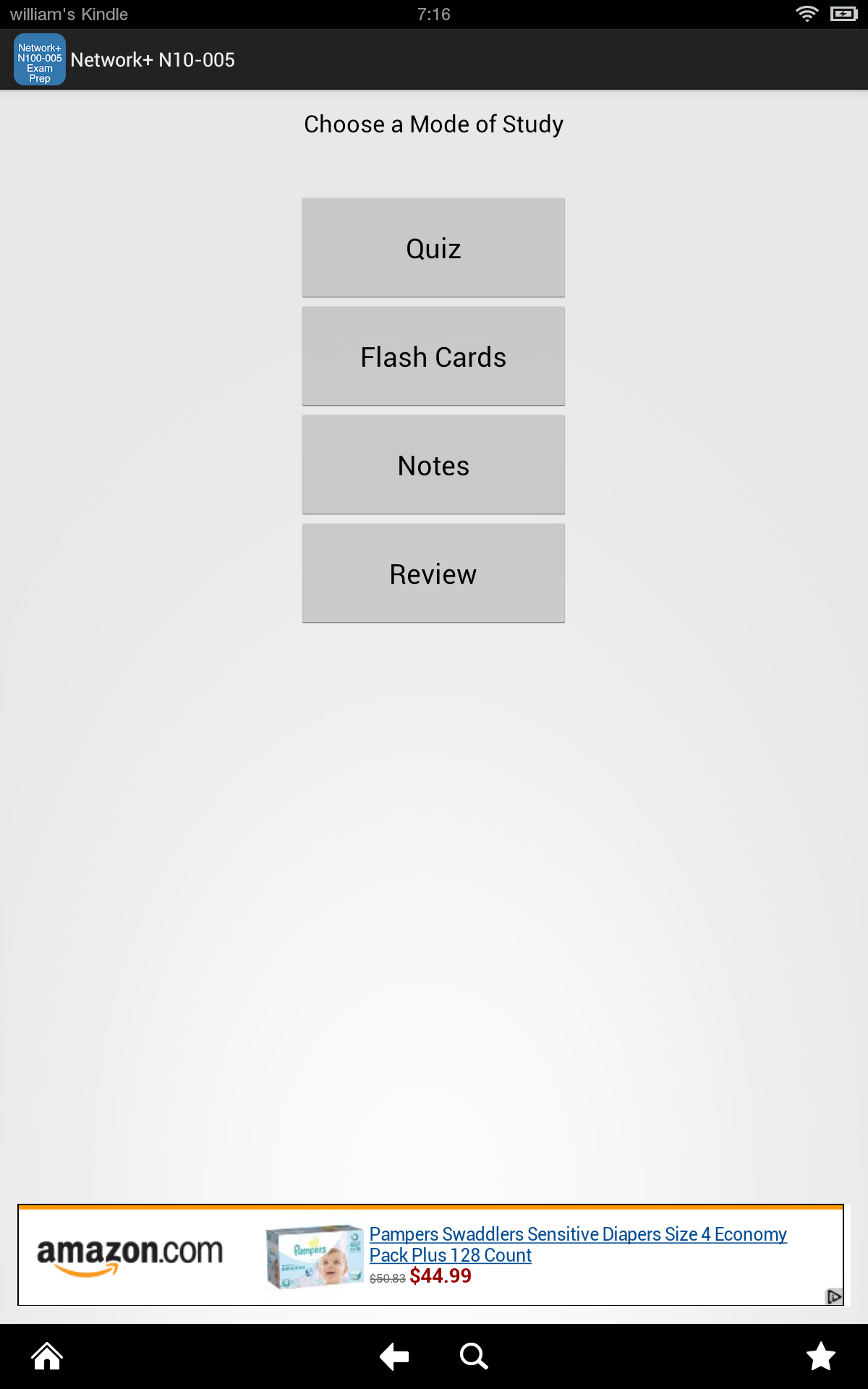
Task: Choose the Review mode
Action: [x=433, y=573]
